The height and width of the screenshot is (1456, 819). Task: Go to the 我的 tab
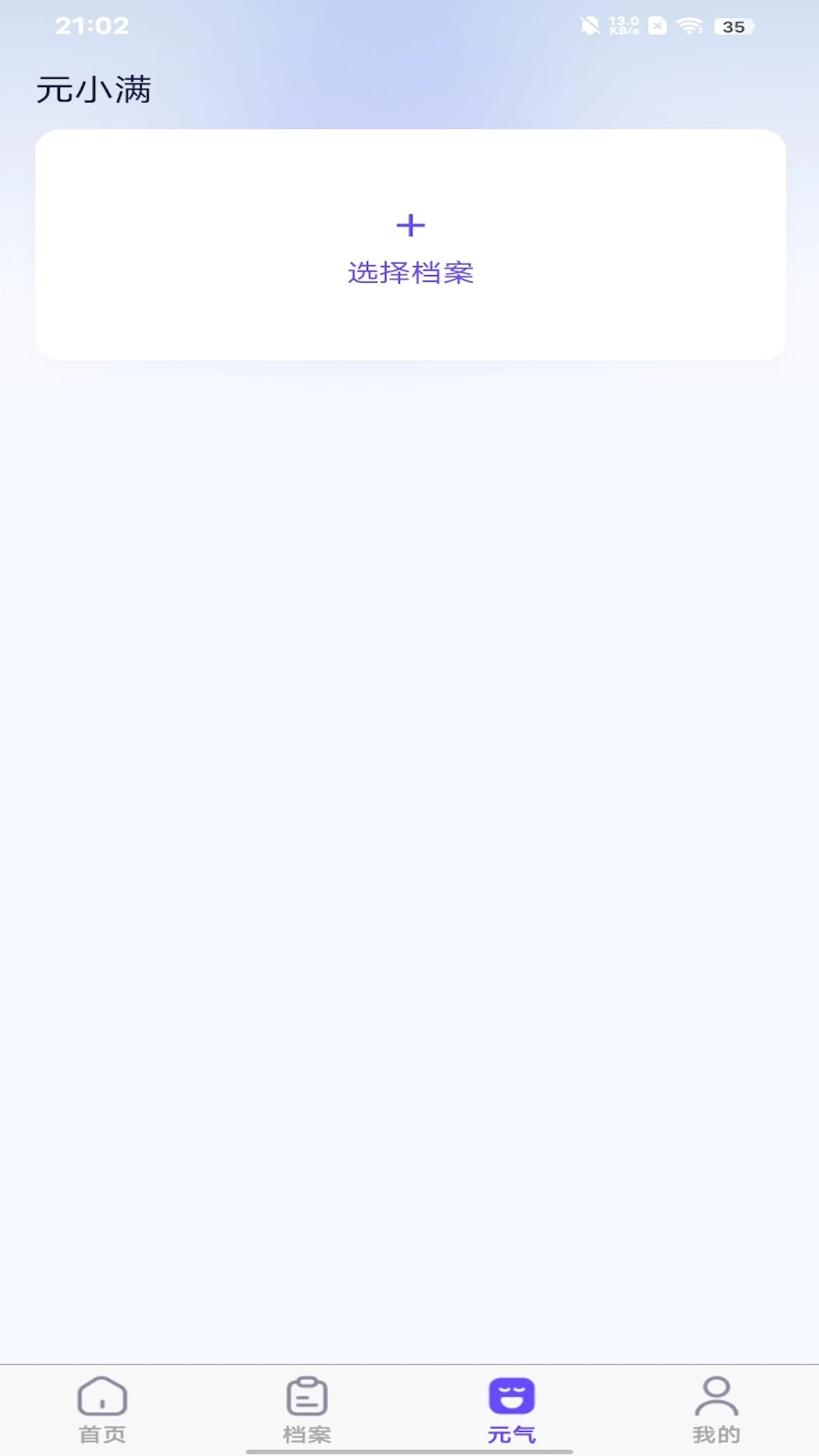click(x=717, y=1410)
